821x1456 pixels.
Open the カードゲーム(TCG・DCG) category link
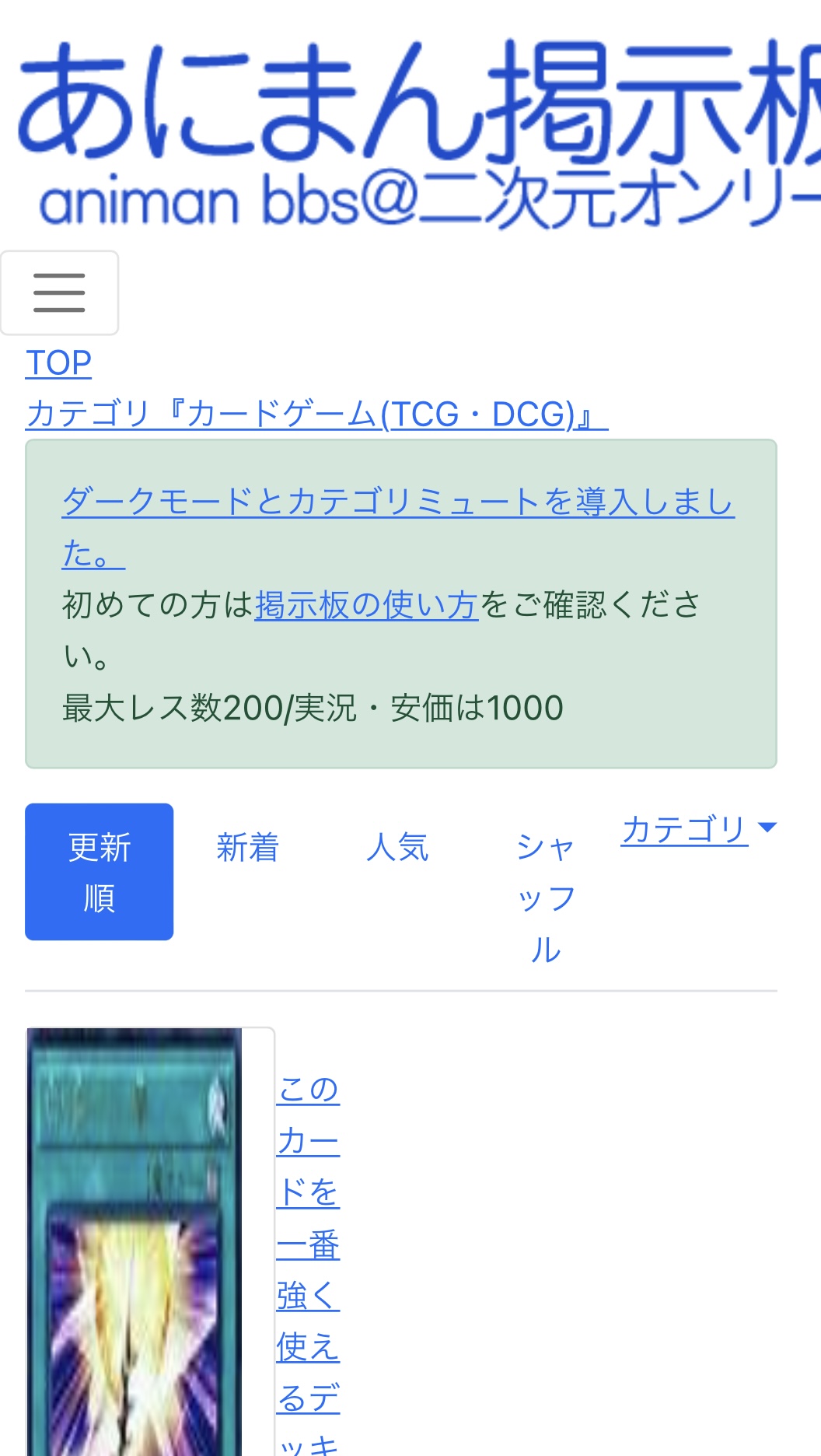(316, 414)
